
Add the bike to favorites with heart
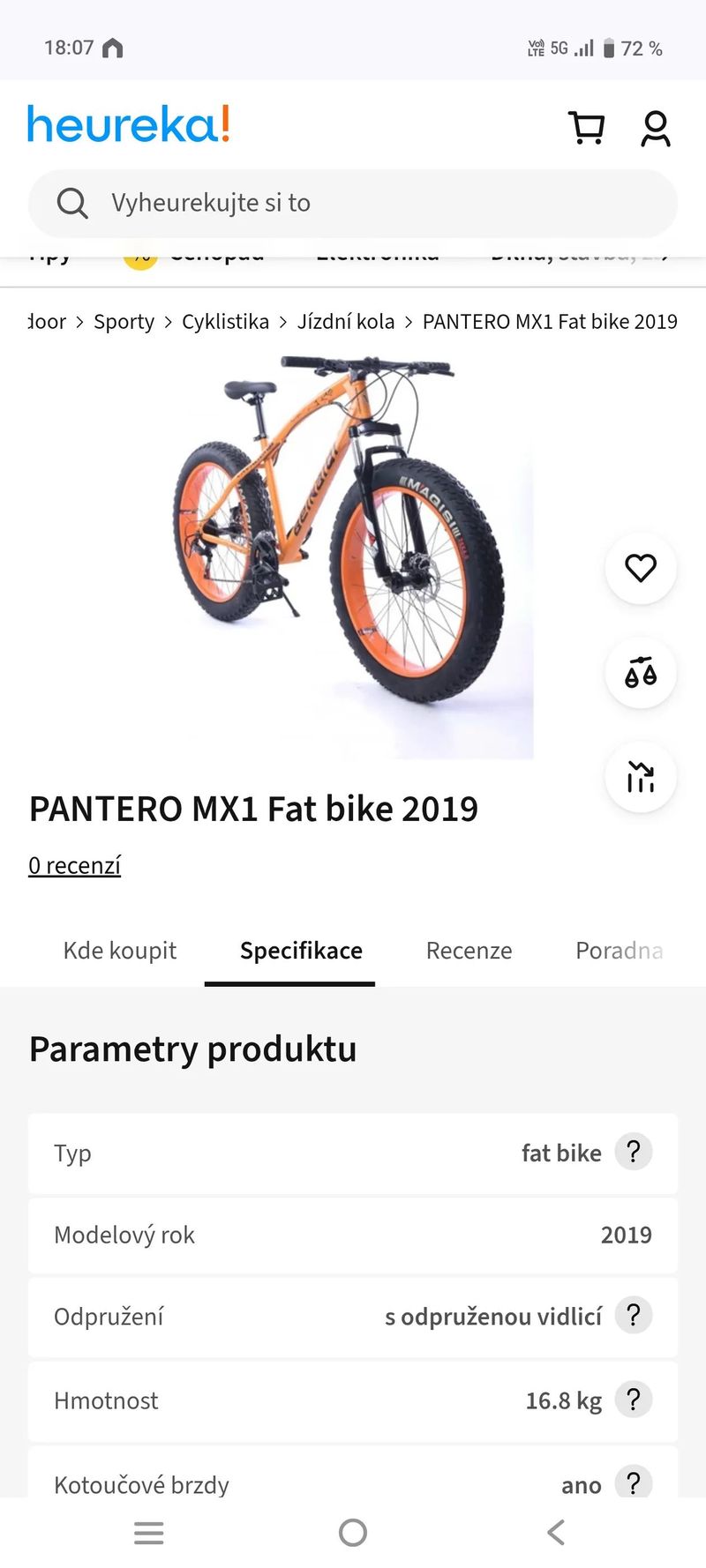pyautogui.click(x=641, y=568)
